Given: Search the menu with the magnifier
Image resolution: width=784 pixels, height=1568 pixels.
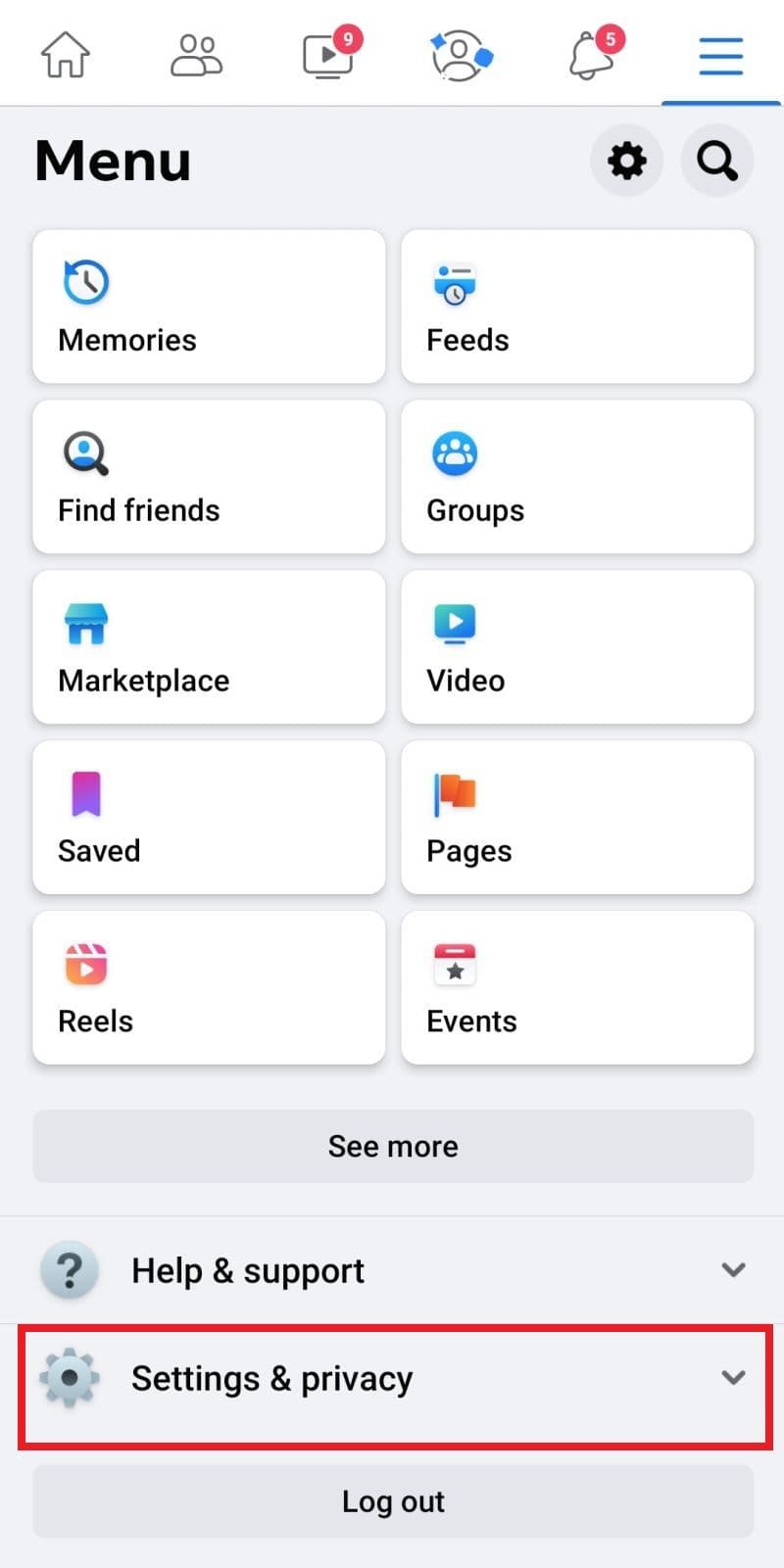Looking at the screenshot, I should [717, 160].
